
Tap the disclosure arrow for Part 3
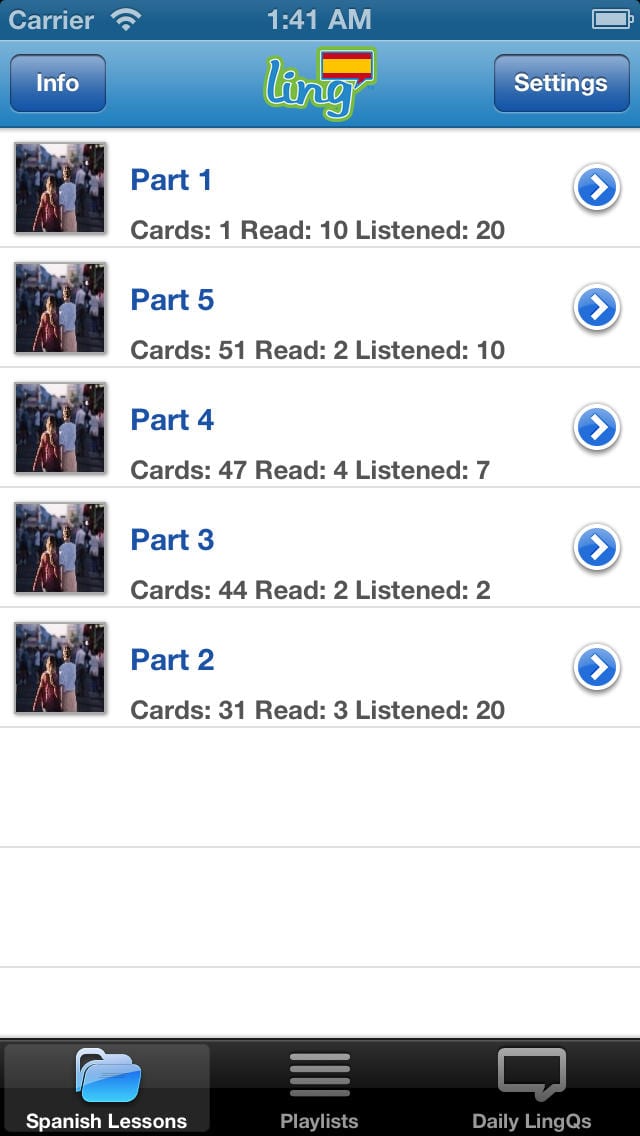[x=597, y=547]
